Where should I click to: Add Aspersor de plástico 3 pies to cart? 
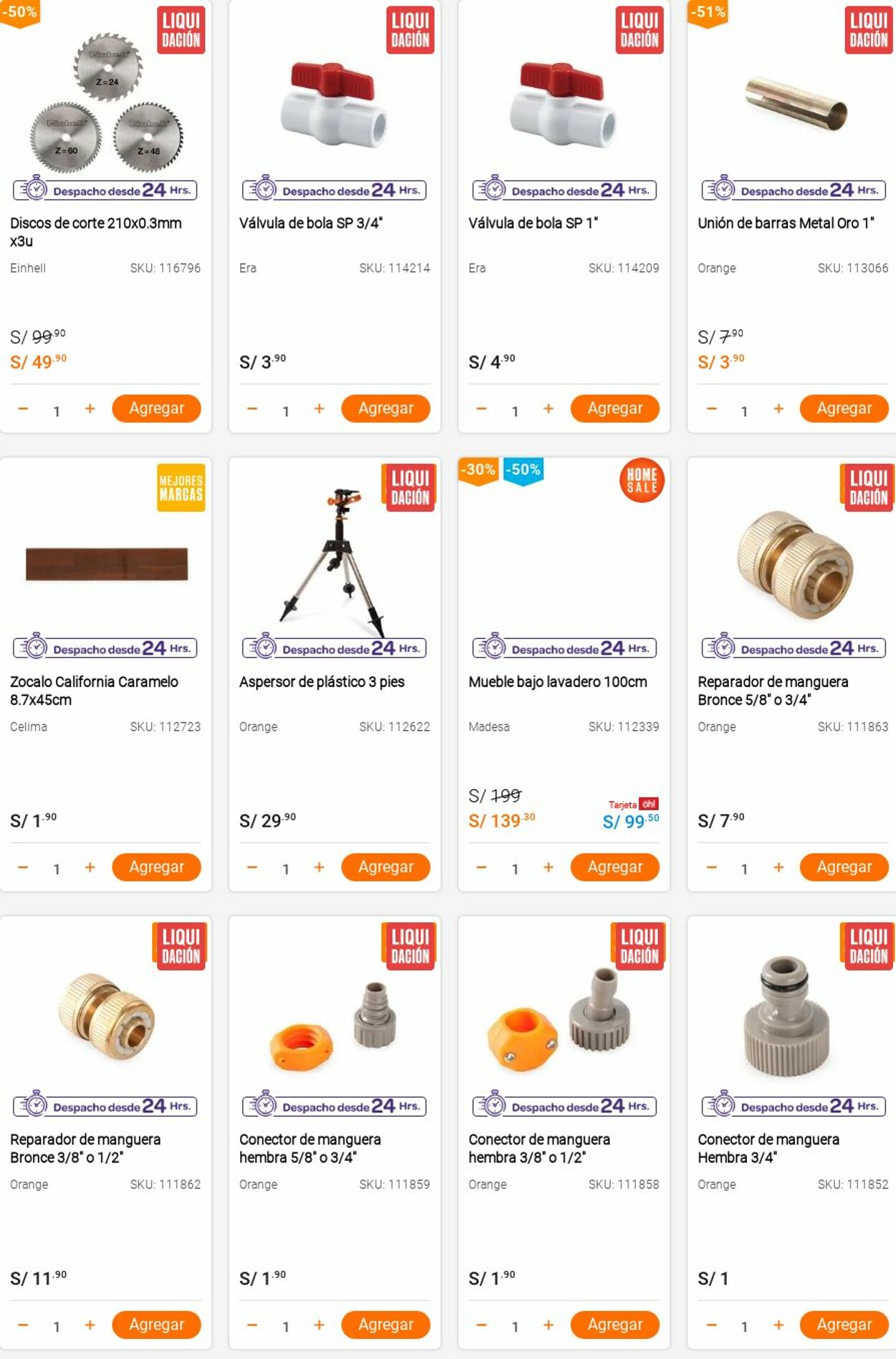pyautogui.click(x=385, y=866)
